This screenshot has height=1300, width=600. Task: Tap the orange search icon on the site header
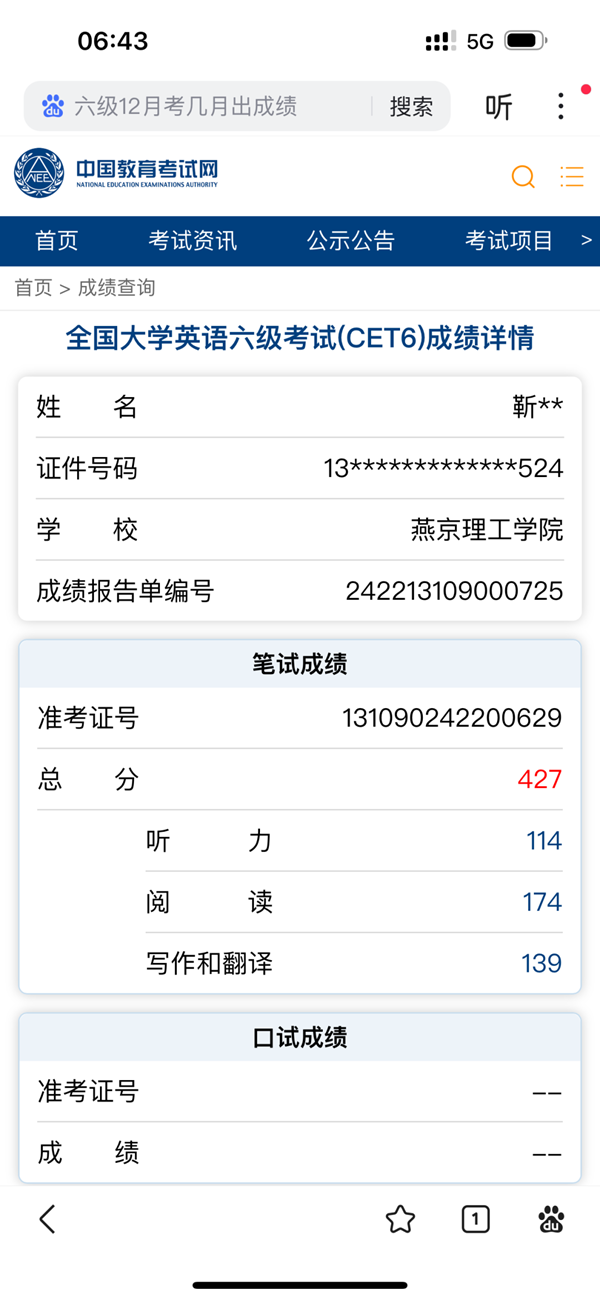tap(523, 177)
